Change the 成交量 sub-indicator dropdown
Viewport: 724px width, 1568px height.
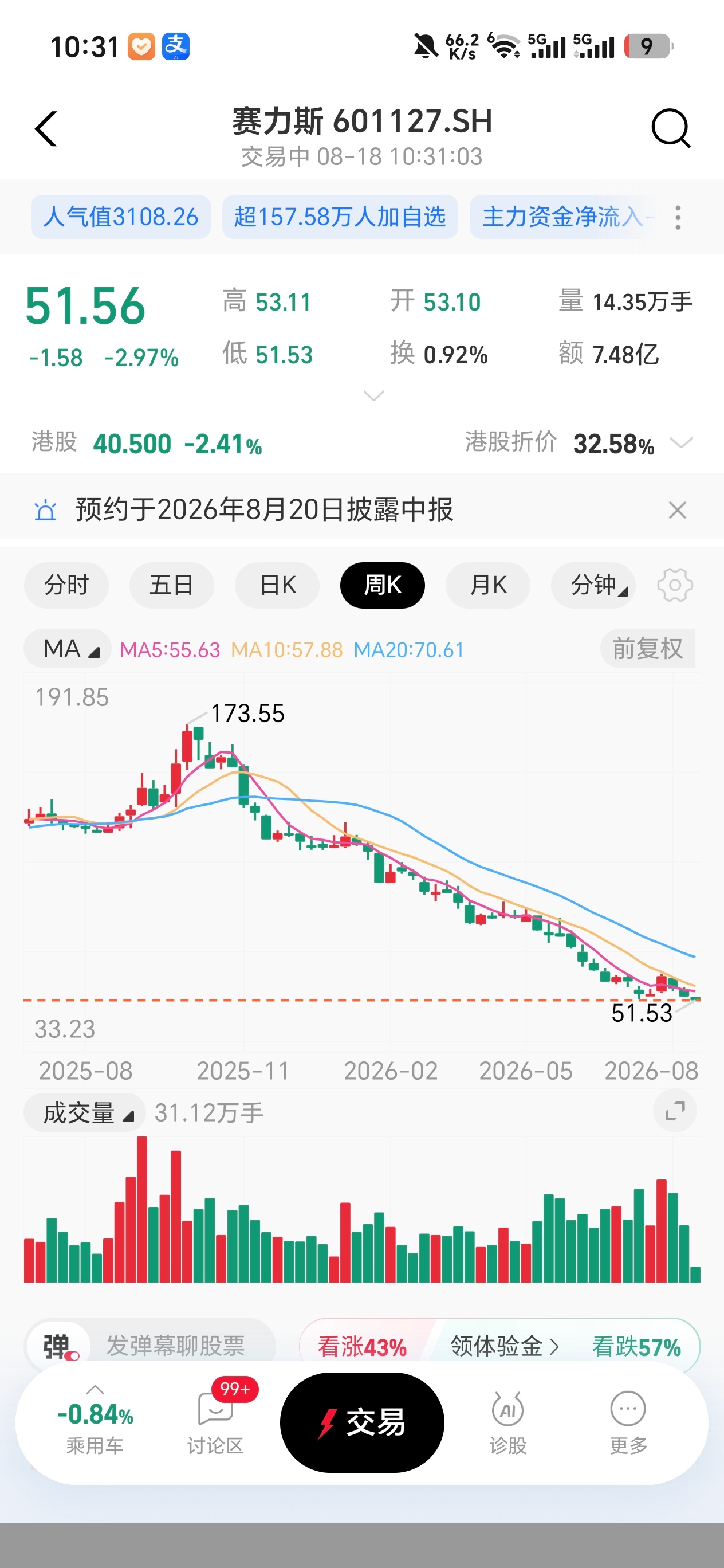pos(85,1113)
